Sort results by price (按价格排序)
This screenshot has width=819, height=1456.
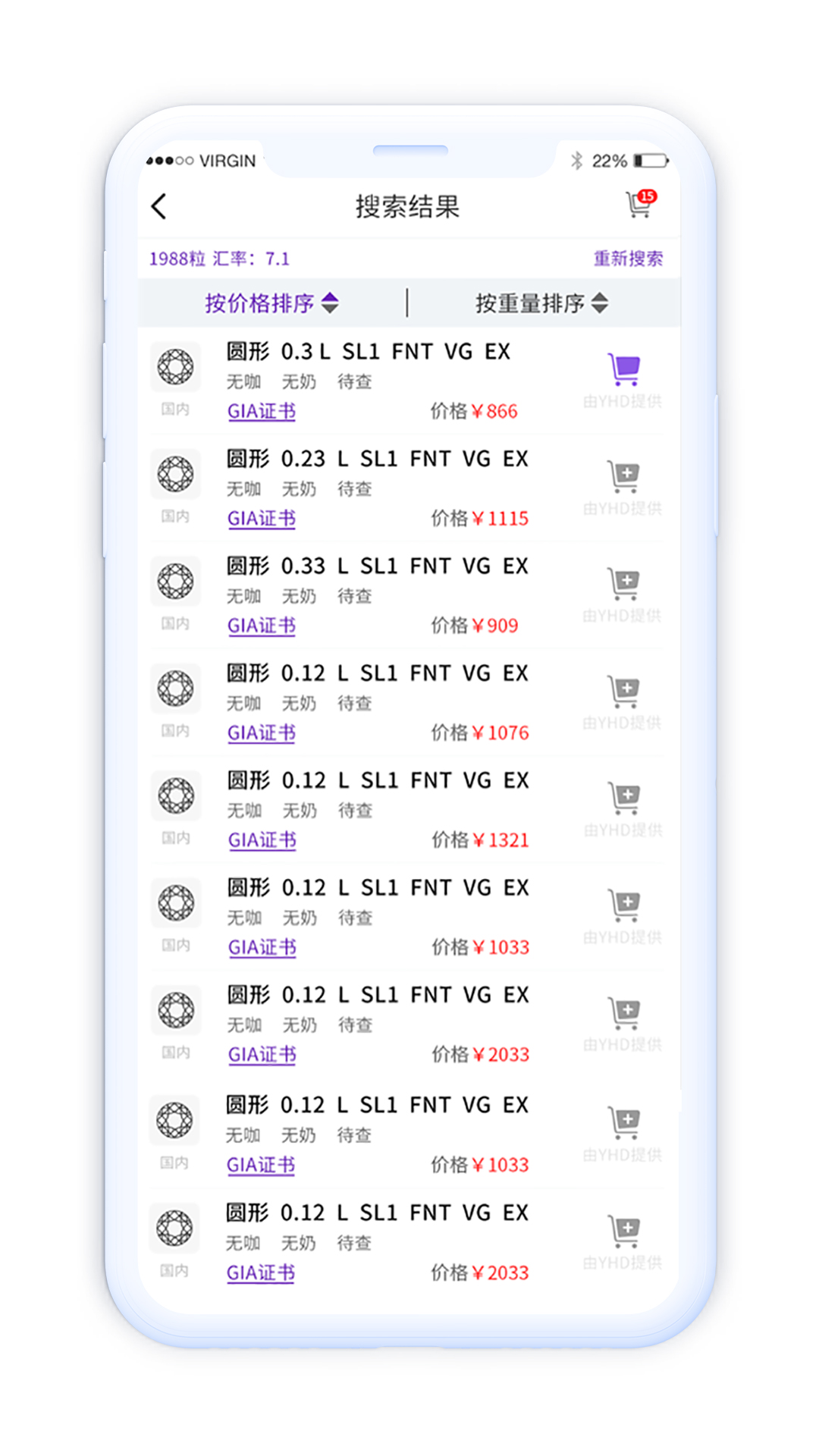pos(271,303)
